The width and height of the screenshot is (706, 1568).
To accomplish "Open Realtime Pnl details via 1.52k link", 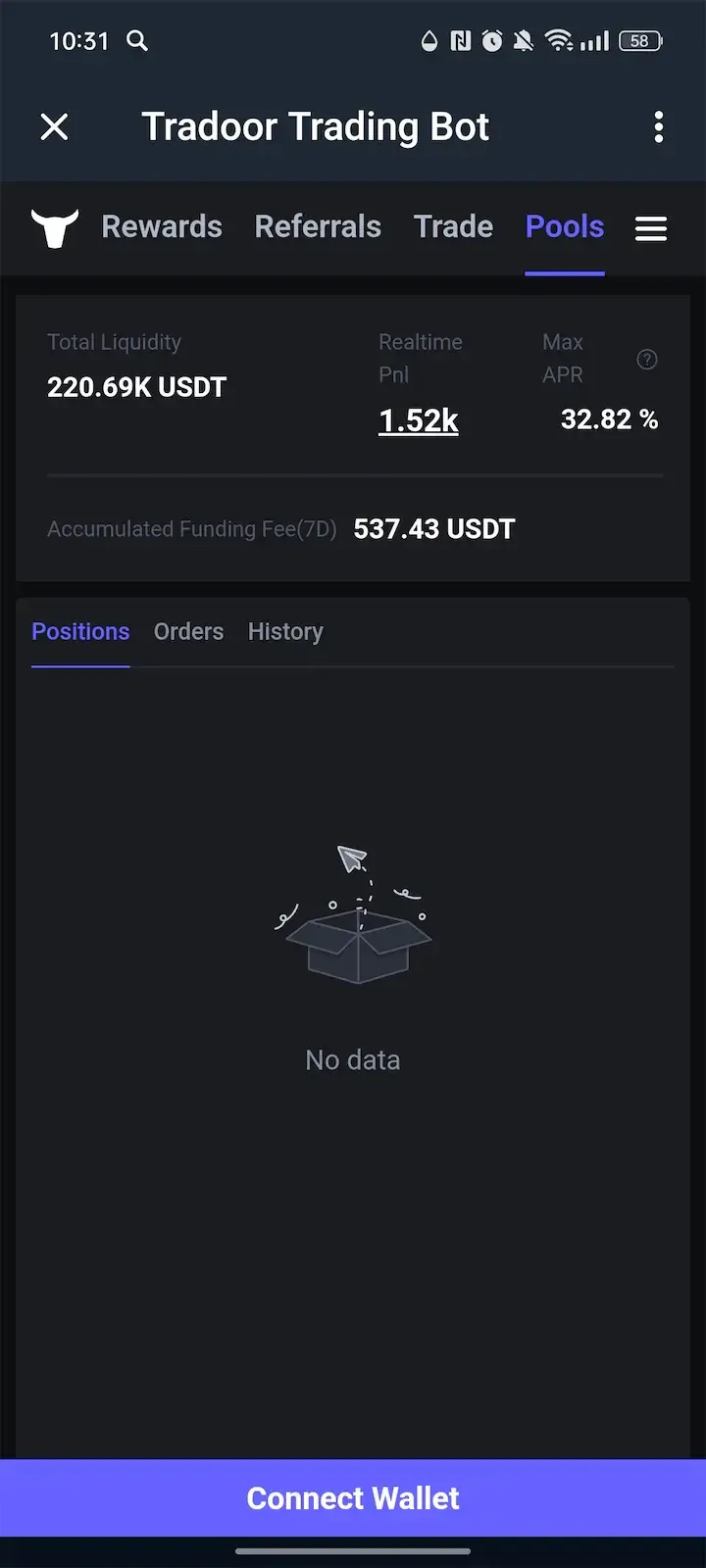I will pyautogui.click(x=419, y=420).
